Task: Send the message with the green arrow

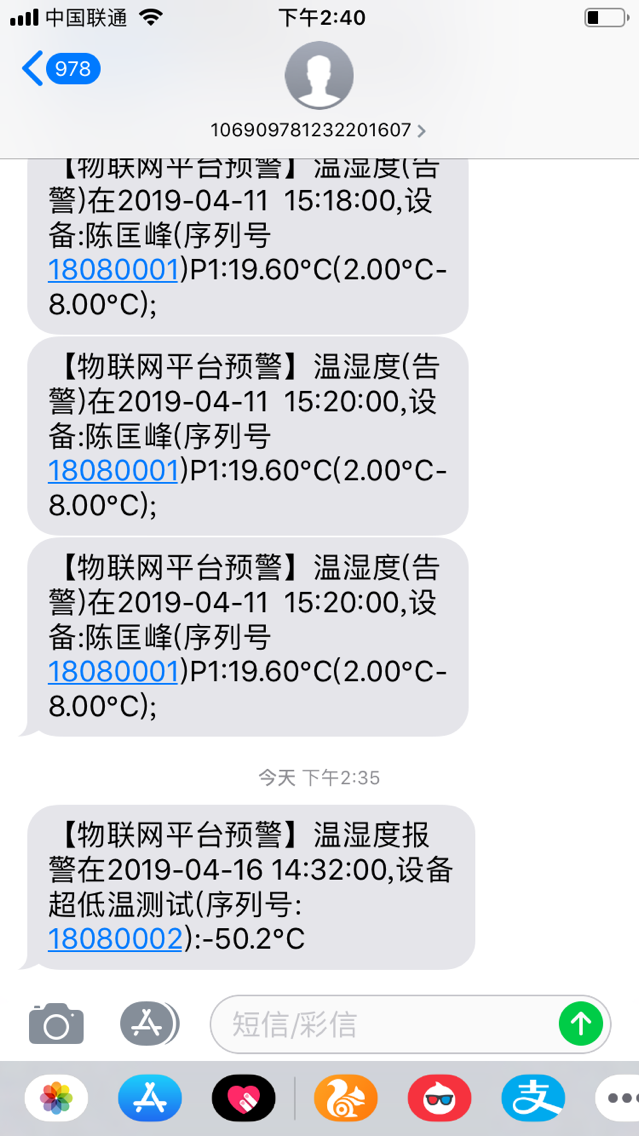Action: [x=581, y=1024]
